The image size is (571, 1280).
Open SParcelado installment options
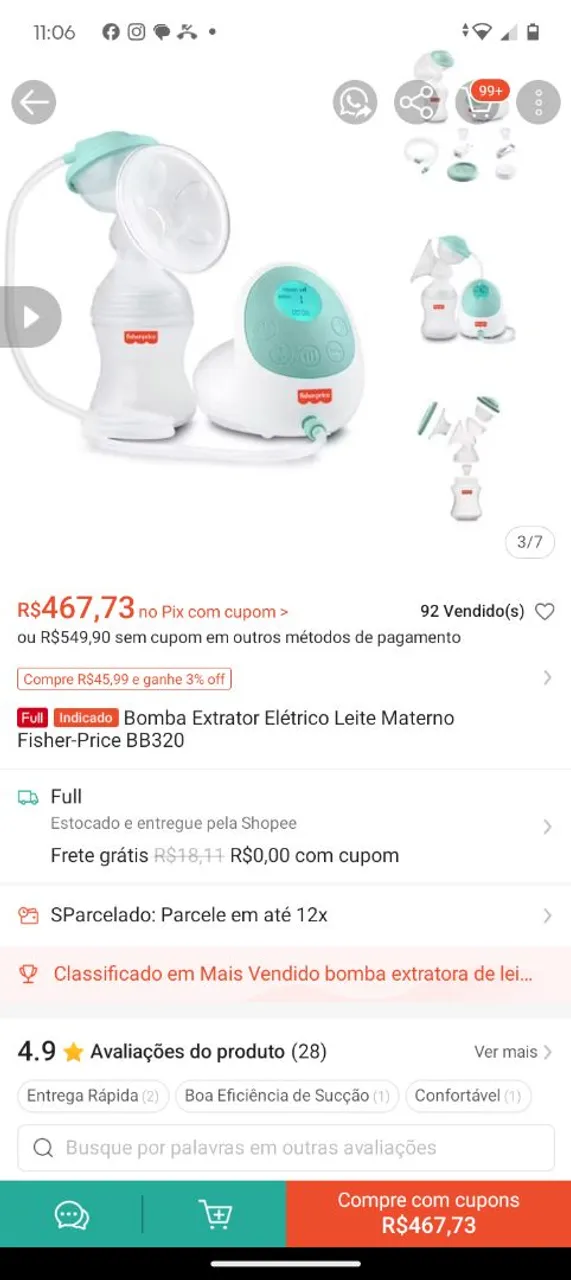(285, 915)
